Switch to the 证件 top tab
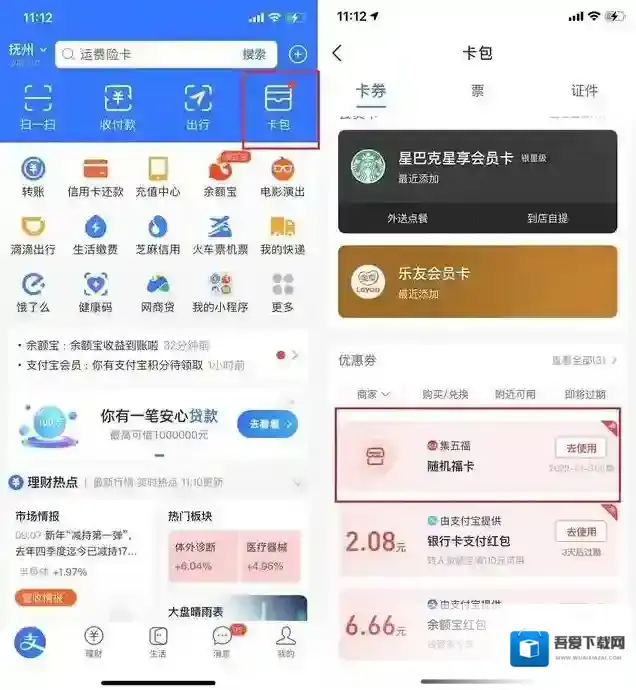Image resolution: width=636 pixels, height=690 pixels. click(584, 91)
